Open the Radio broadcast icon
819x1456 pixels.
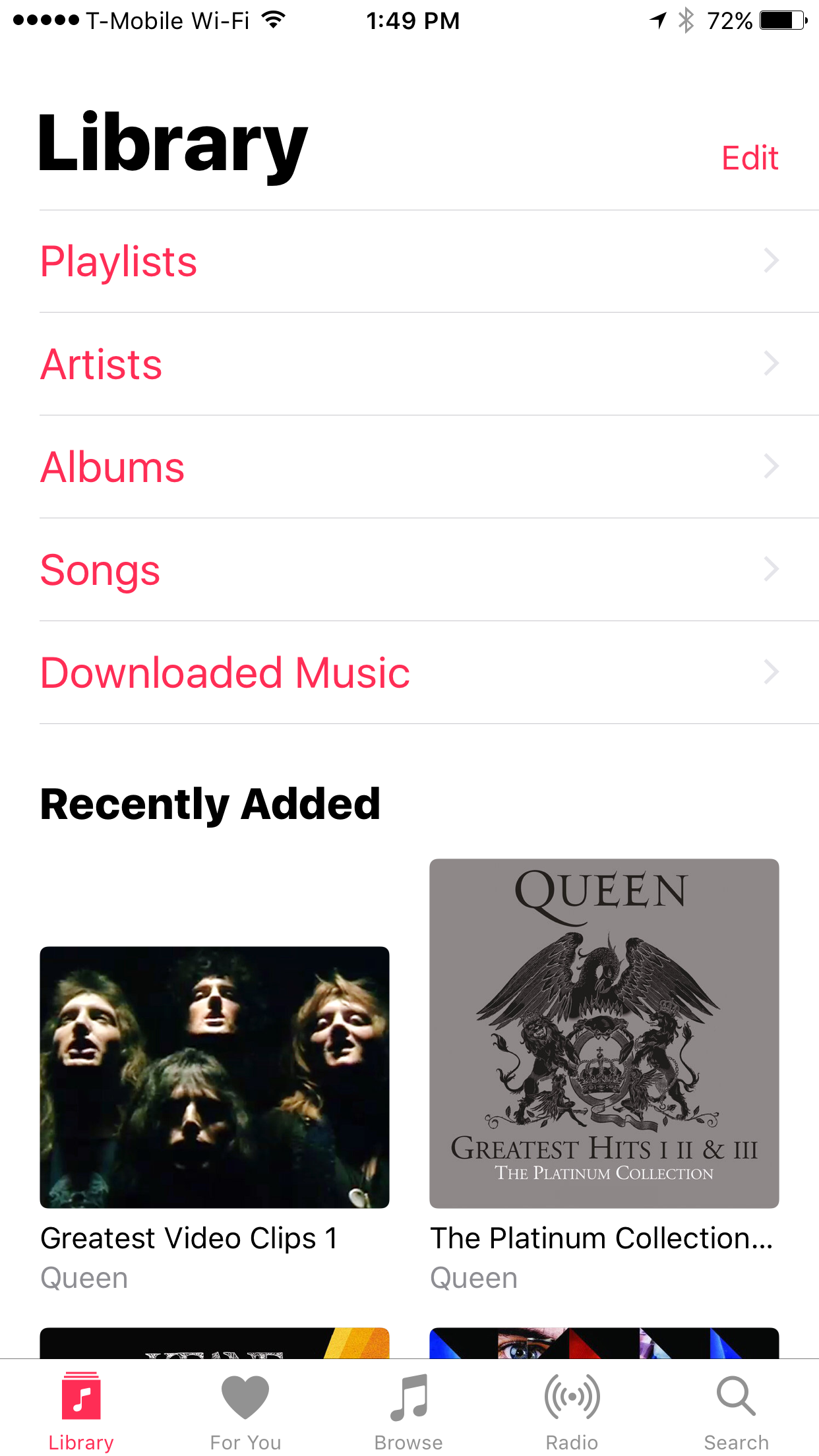[x=571, y=1395]
